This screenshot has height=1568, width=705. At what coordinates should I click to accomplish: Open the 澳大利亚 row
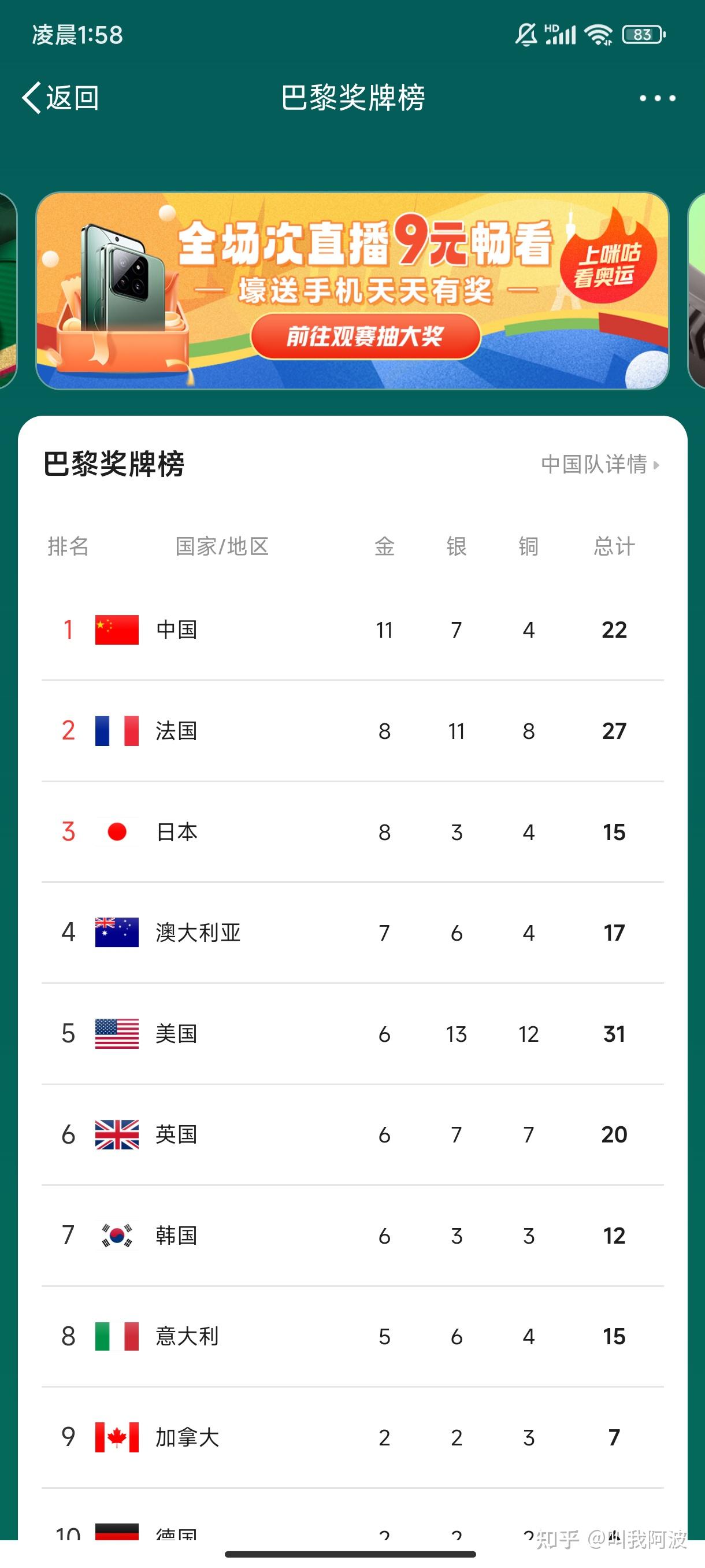click(352, 933)
